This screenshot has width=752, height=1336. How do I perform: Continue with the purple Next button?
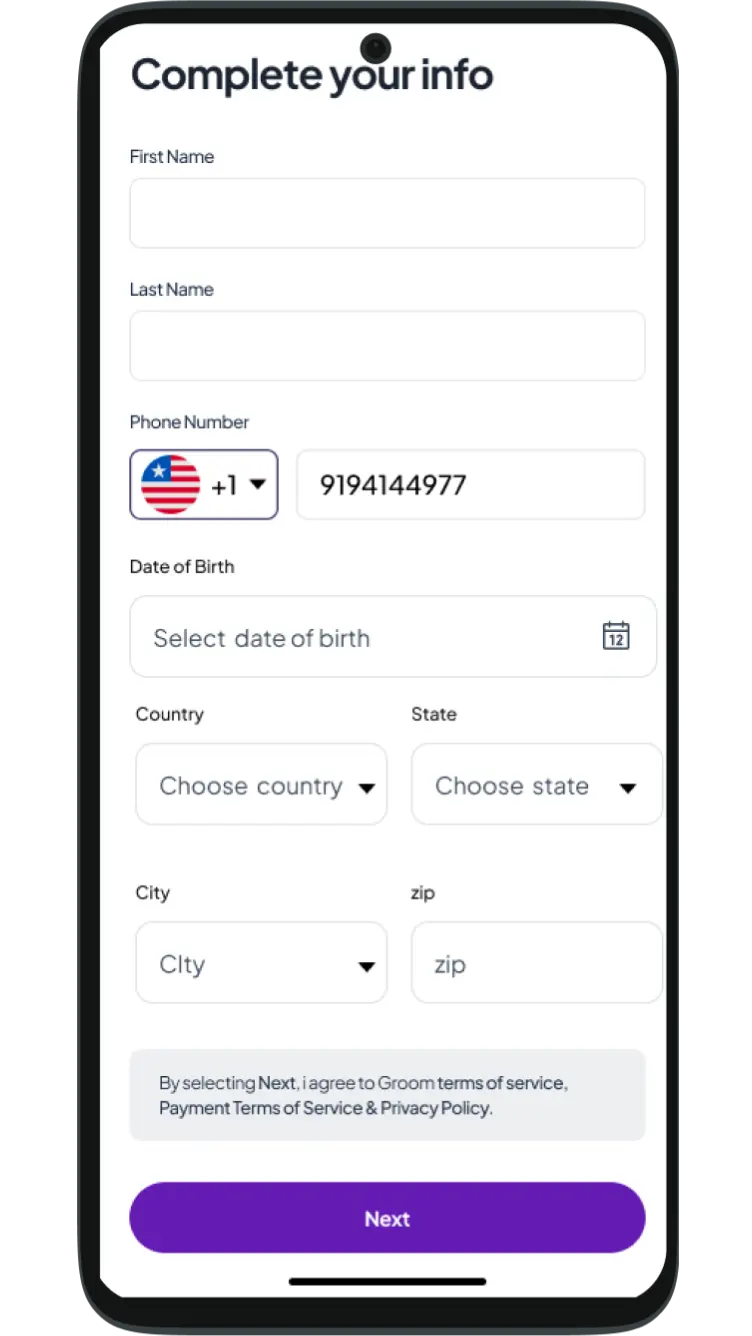coord(387,1218)
